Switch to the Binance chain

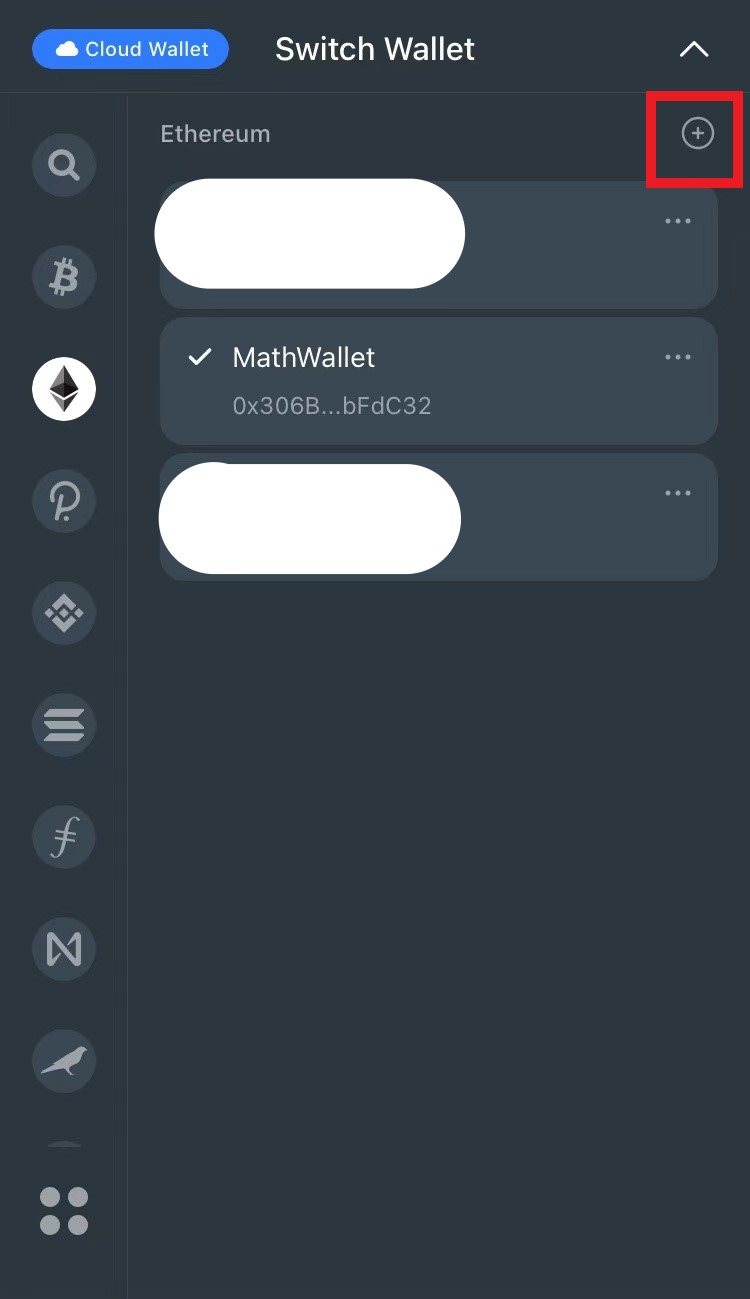tap(64, 612)
